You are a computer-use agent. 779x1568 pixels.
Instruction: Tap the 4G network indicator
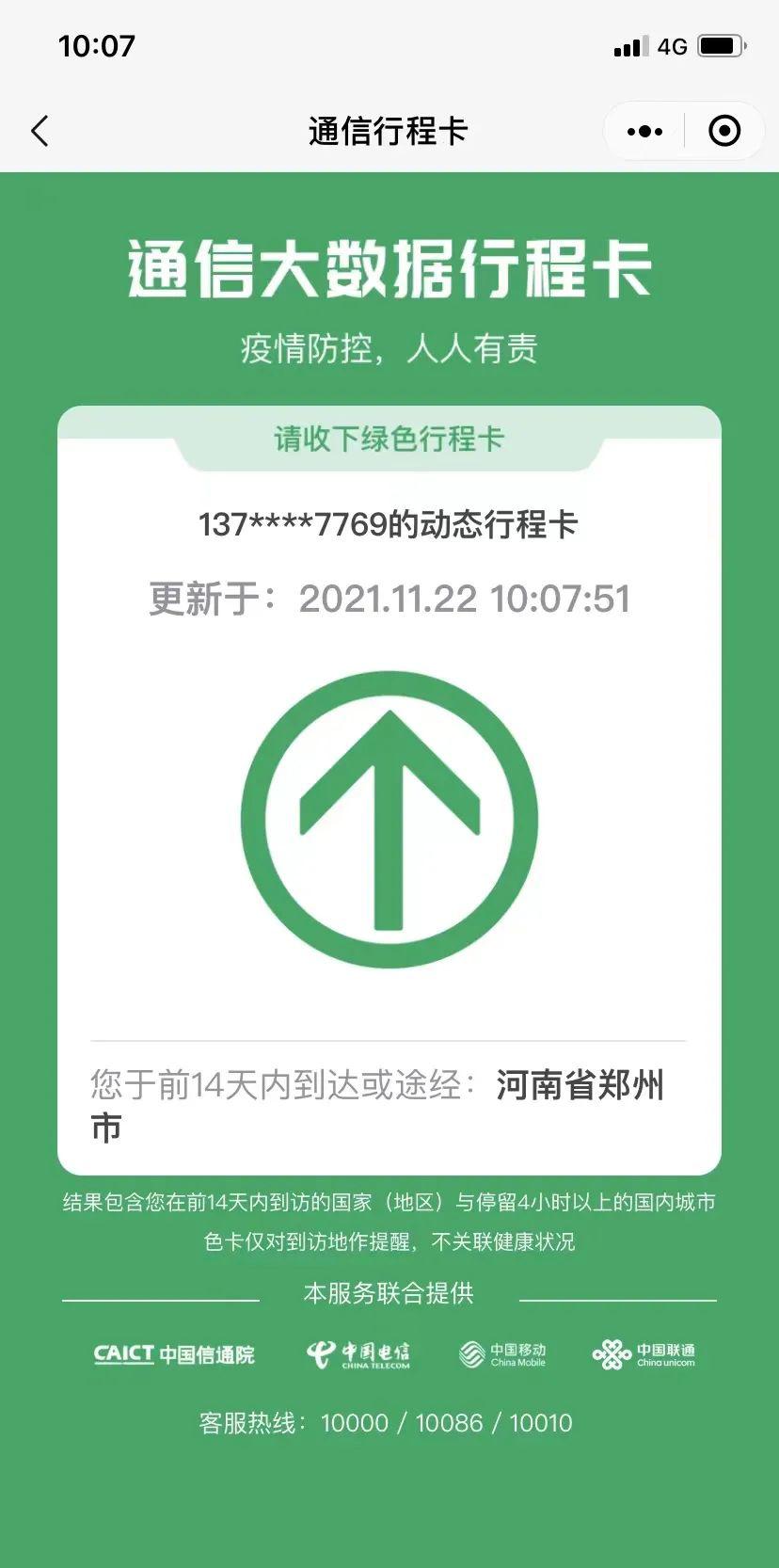point(671,46)
